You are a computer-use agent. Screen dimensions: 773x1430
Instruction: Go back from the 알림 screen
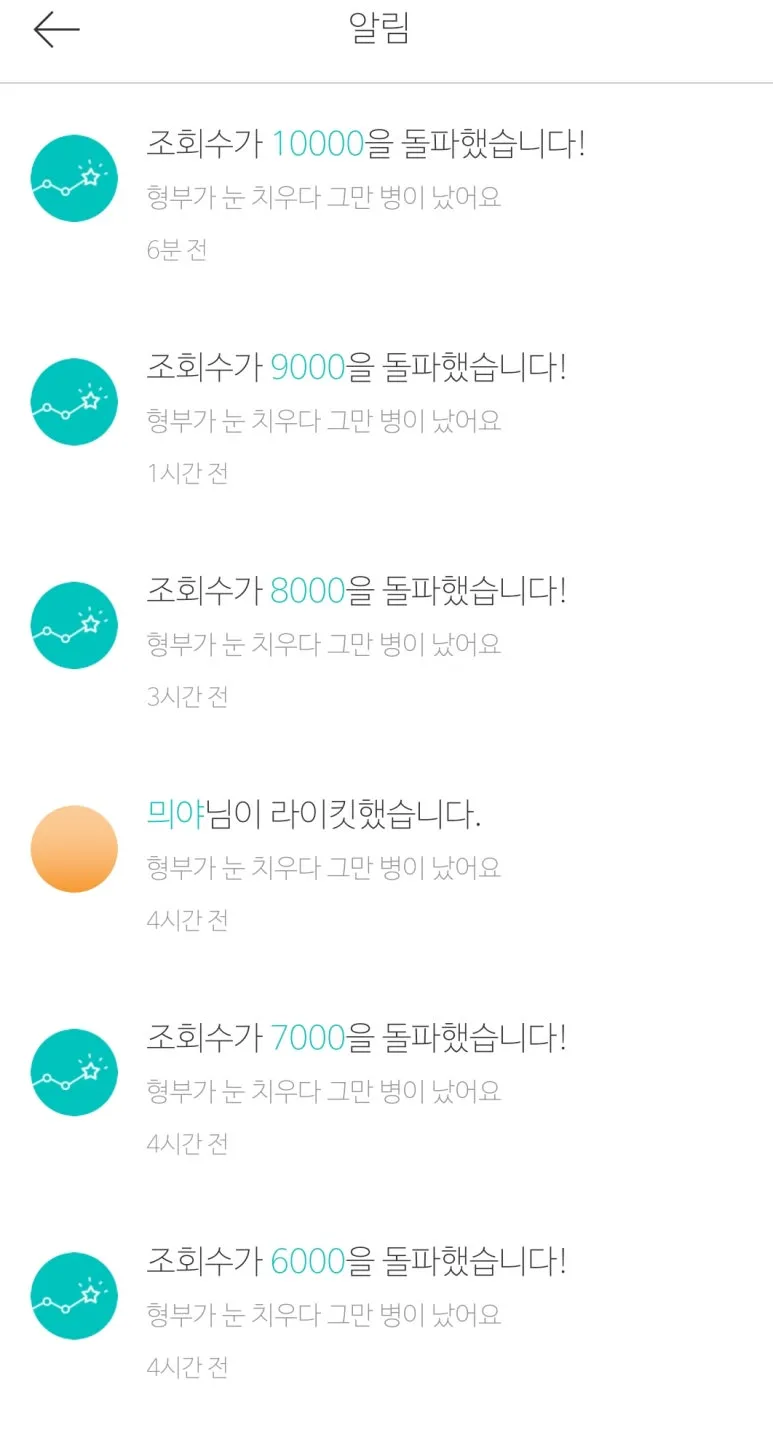pos(56,30)
